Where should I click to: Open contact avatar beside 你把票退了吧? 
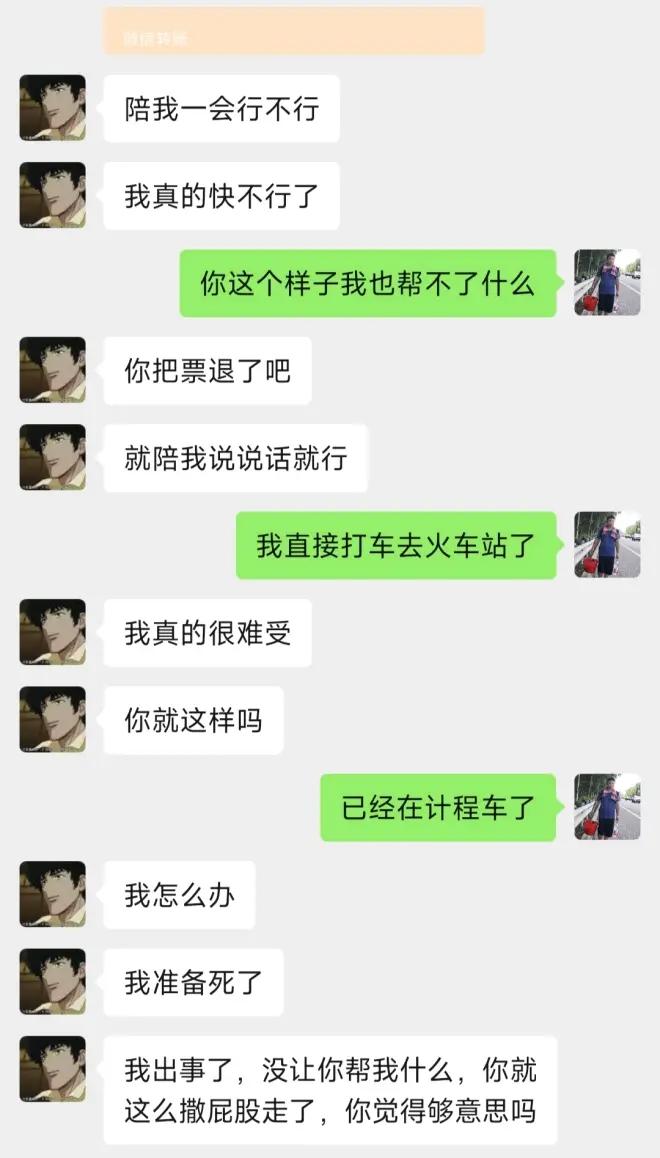pos(52,370)
